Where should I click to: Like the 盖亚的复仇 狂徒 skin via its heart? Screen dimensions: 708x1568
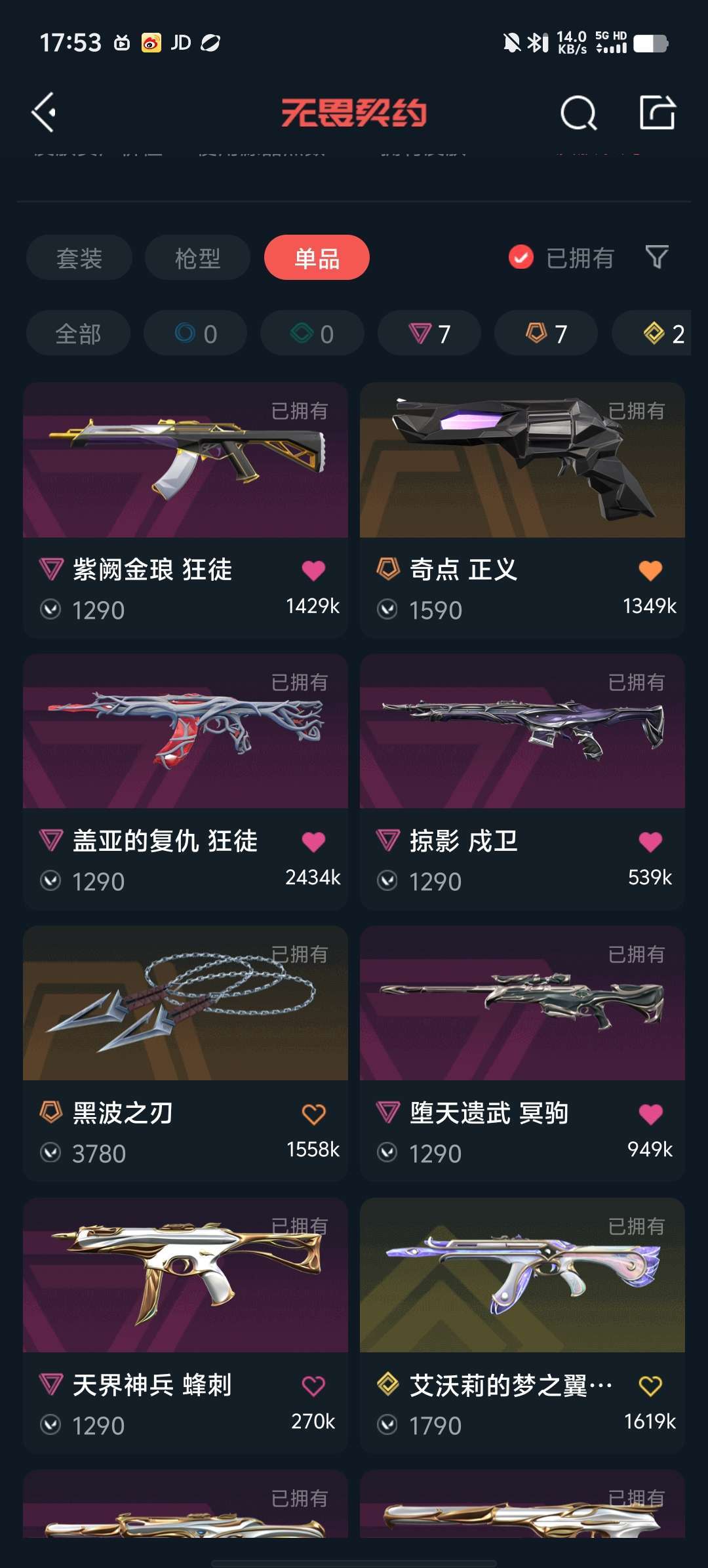(x=313, y=842)
